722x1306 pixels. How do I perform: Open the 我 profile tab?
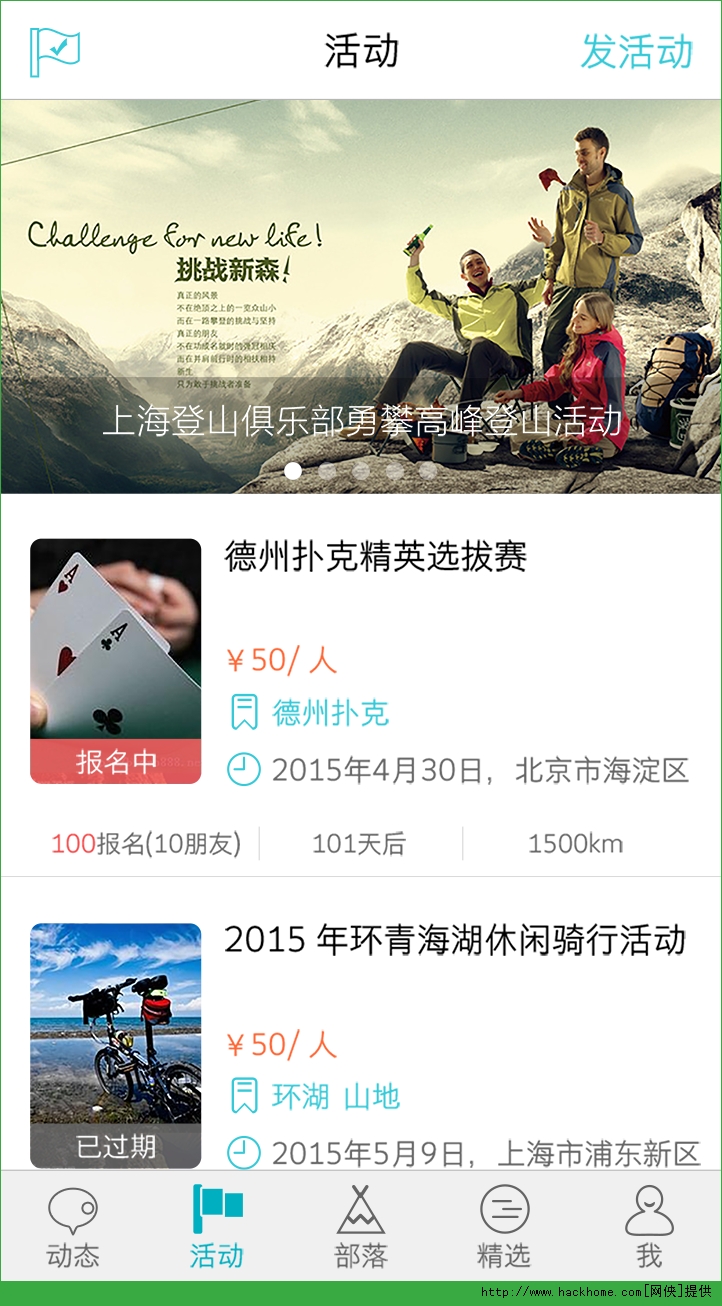click(649, 1226)
